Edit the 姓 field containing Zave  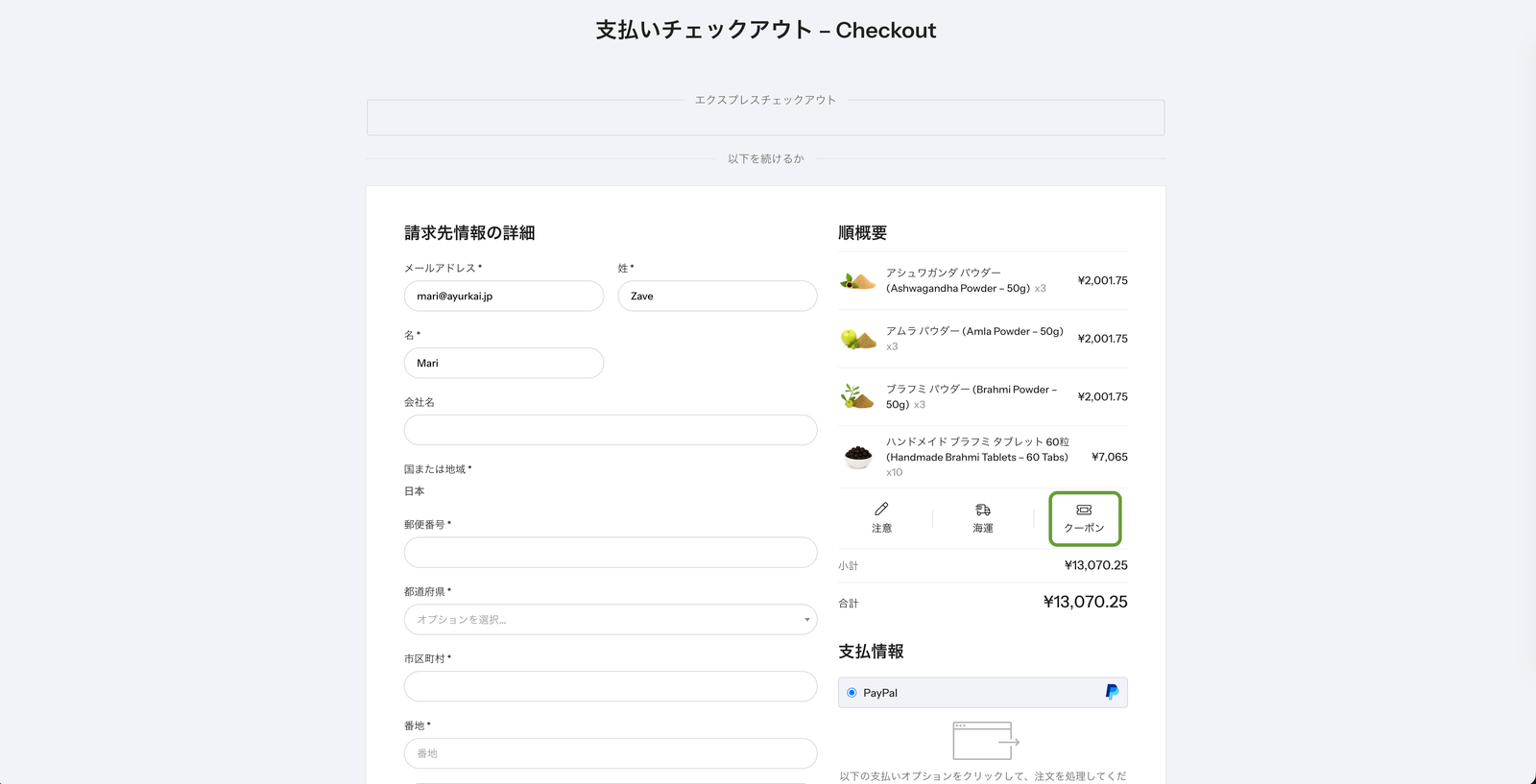[717, 297]
